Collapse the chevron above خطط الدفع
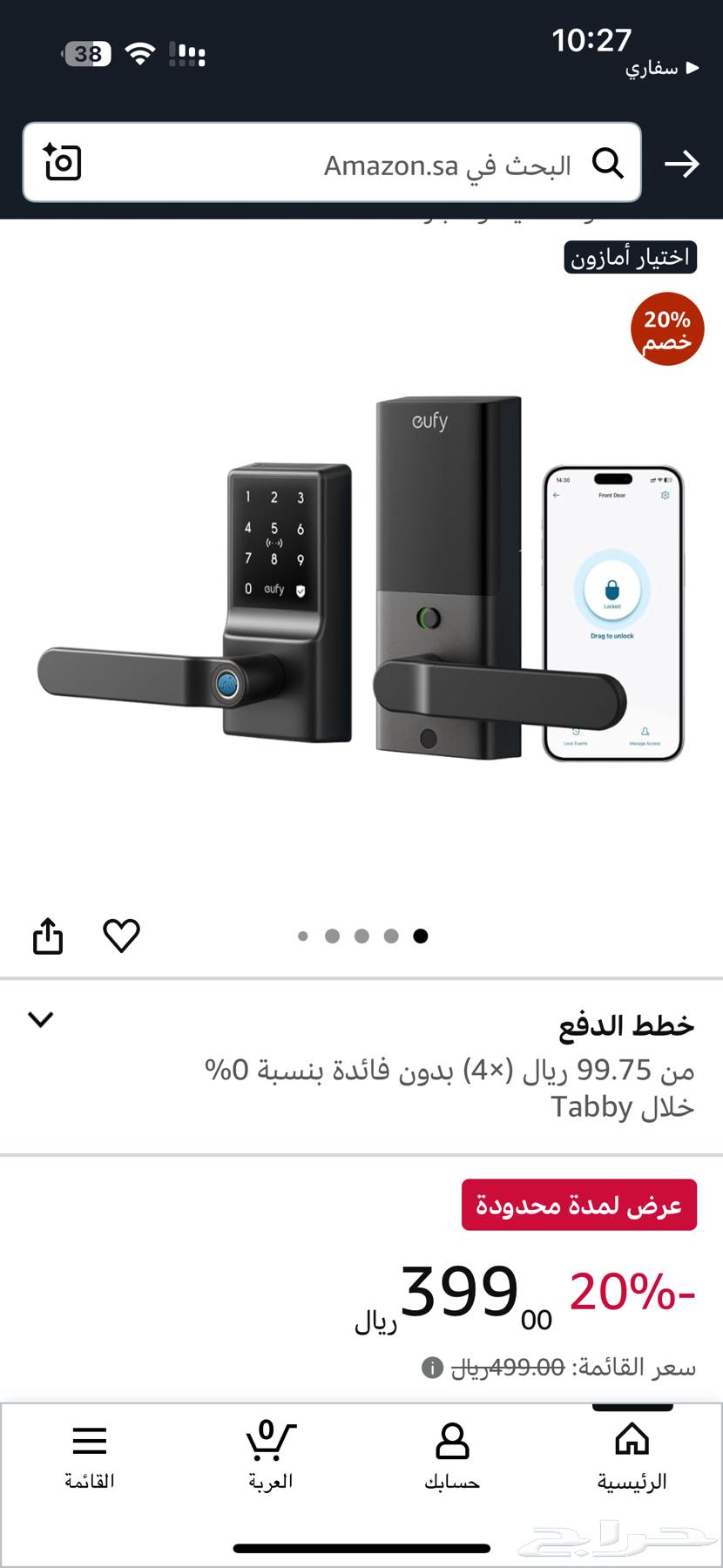This screenshot has width=723, height=1568. pyautogui.click(x=41, y=1019)
